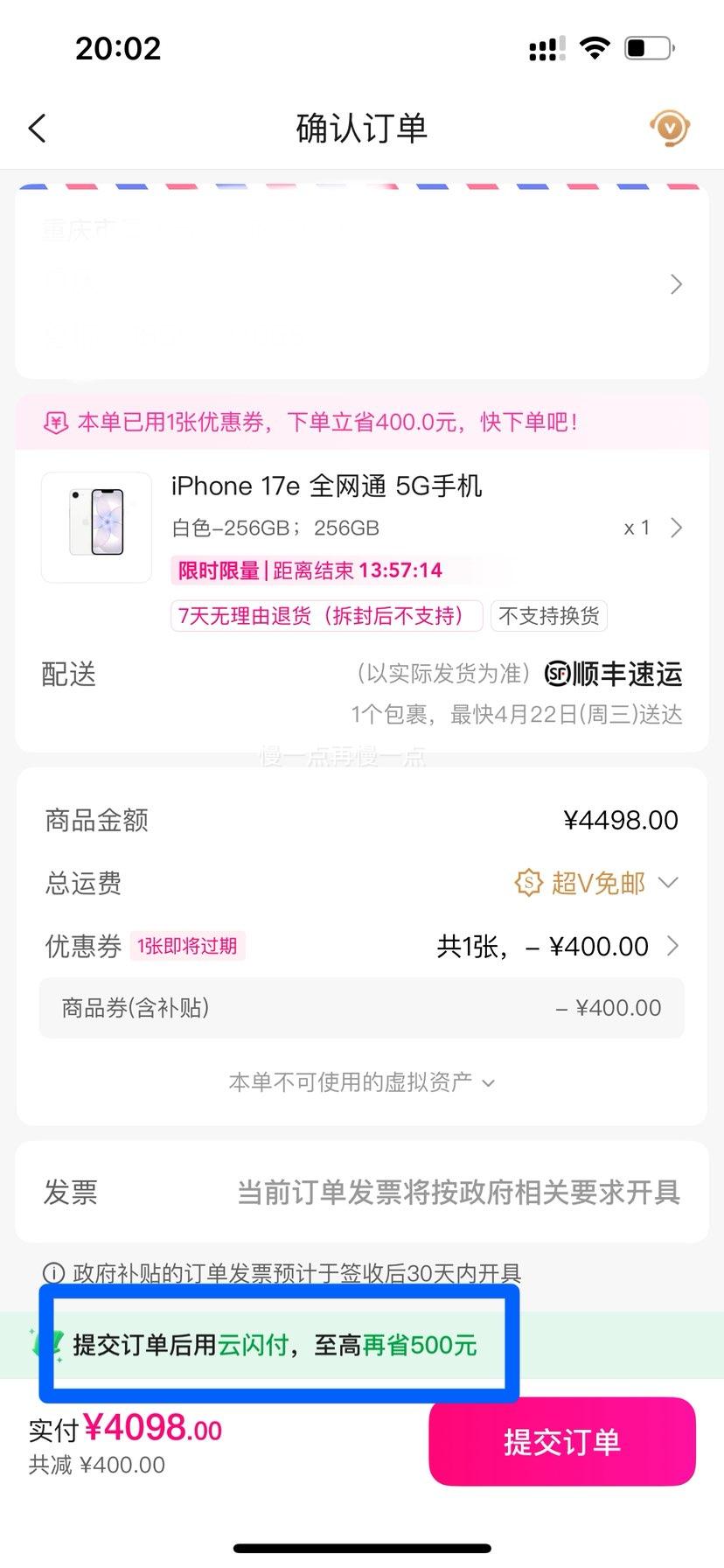Click the 7天无理由退货 policy tag
724x1568 pixels.
pos(326,615)
